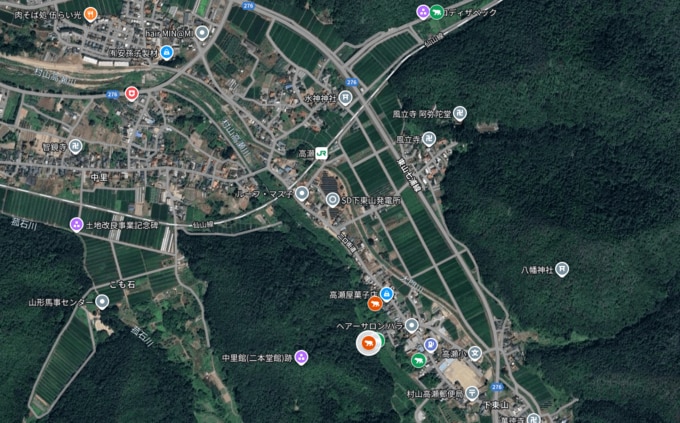This screenshot has width=680, height=423.
Task: Select the 水神神社 shrine marker
Action: click(345, 98)
